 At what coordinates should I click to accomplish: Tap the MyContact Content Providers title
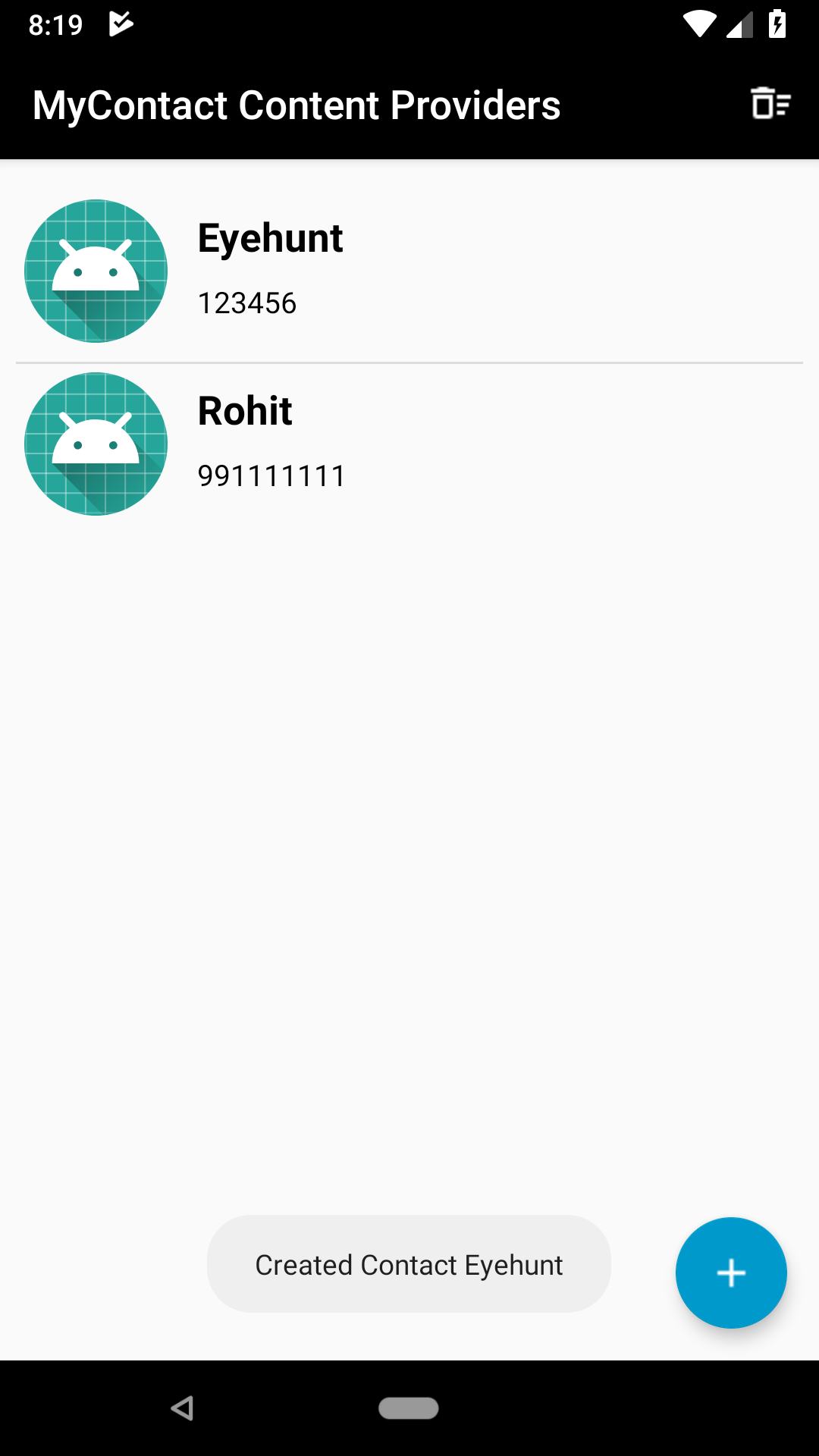tap(296, 105)
